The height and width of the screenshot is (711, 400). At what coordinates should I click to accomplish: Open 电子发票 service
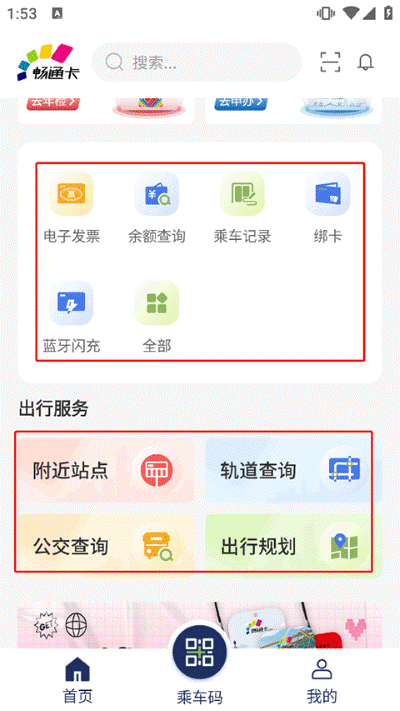[x=71, y=208]
